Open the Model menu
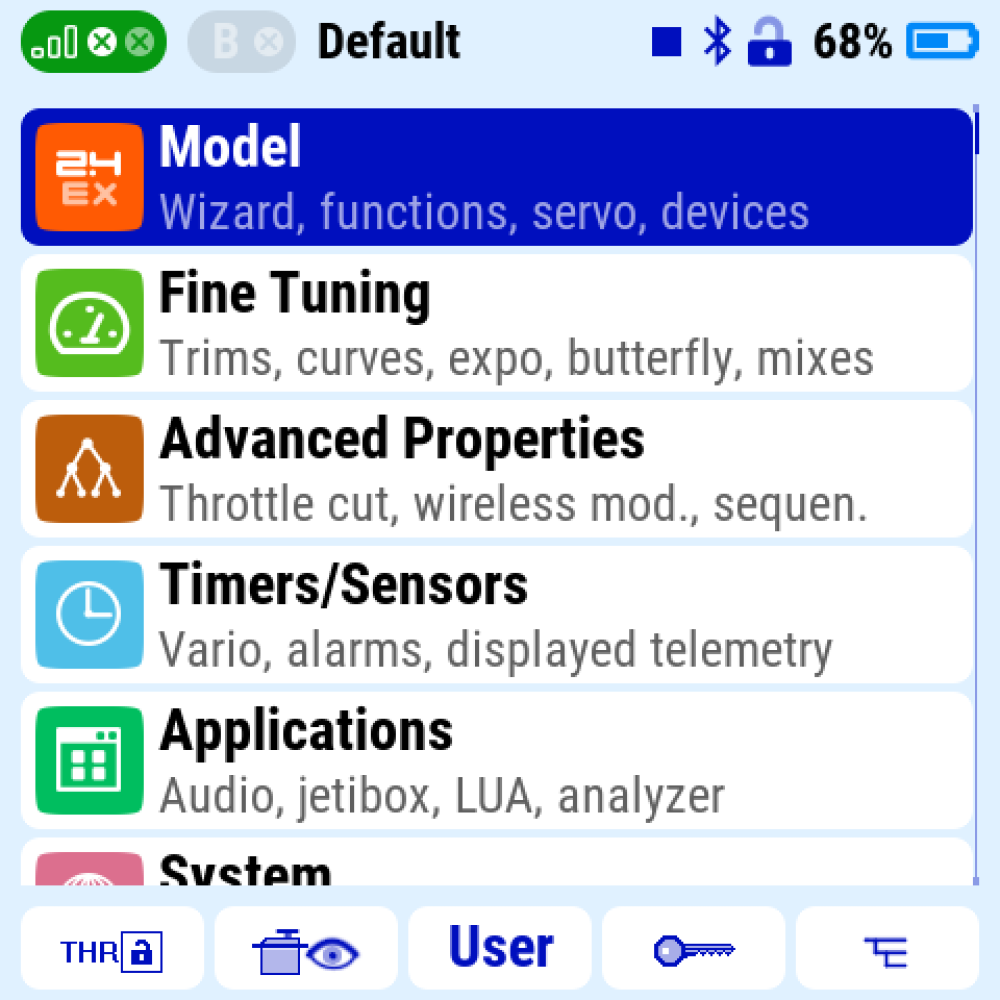 [x=496, y=178]
